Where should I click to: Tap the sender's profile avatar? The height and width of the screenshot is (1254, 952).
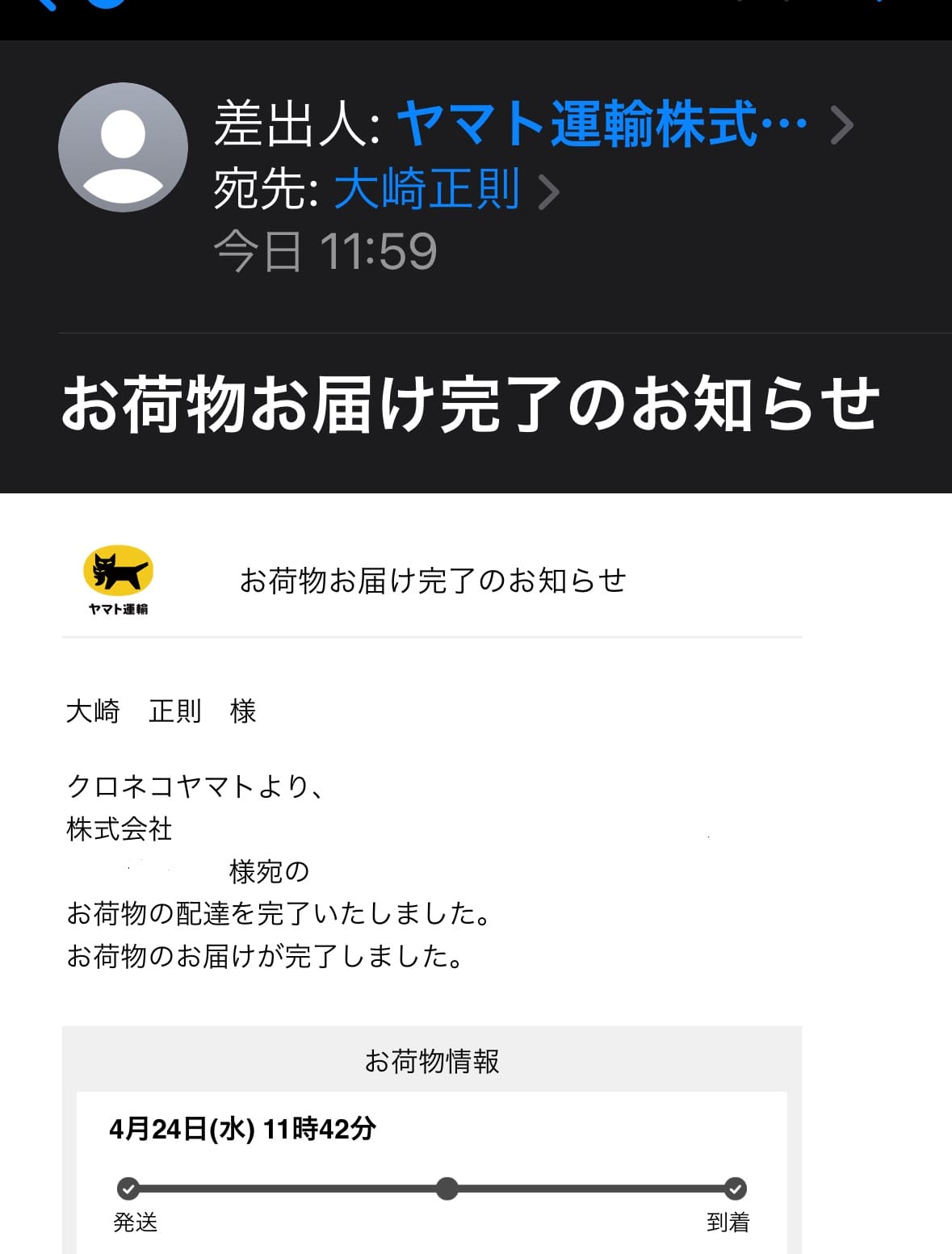point(123,148)
